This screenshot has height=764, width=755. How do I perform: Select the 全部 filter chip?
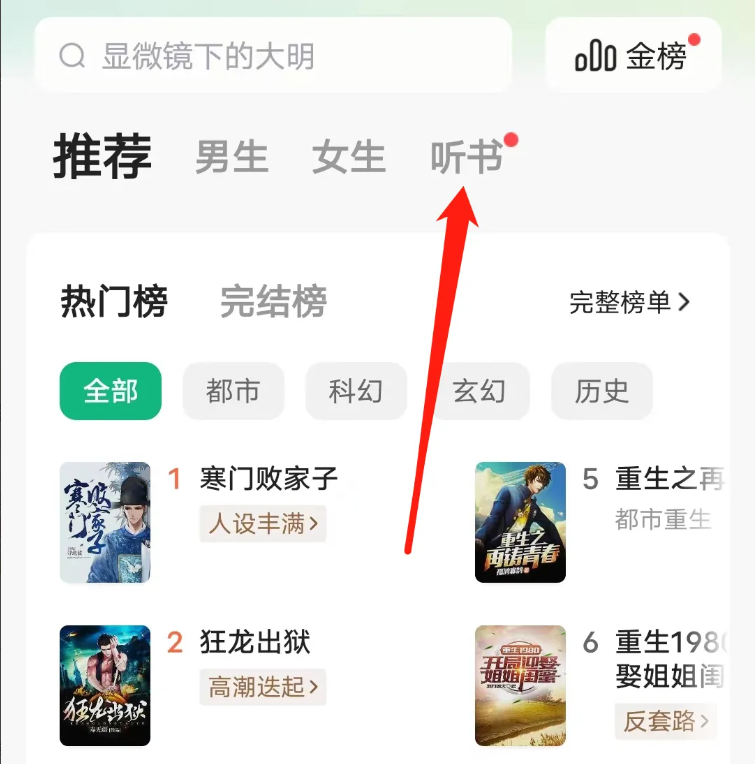pos(110,391)
